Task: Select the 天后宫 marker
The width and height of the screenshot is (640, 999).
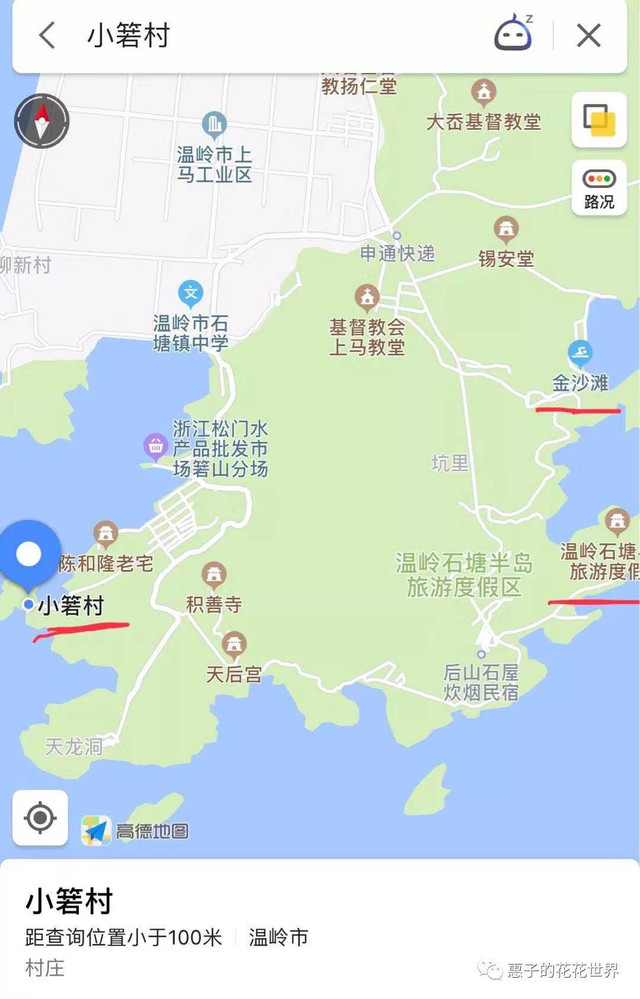Action: point(234,644)
